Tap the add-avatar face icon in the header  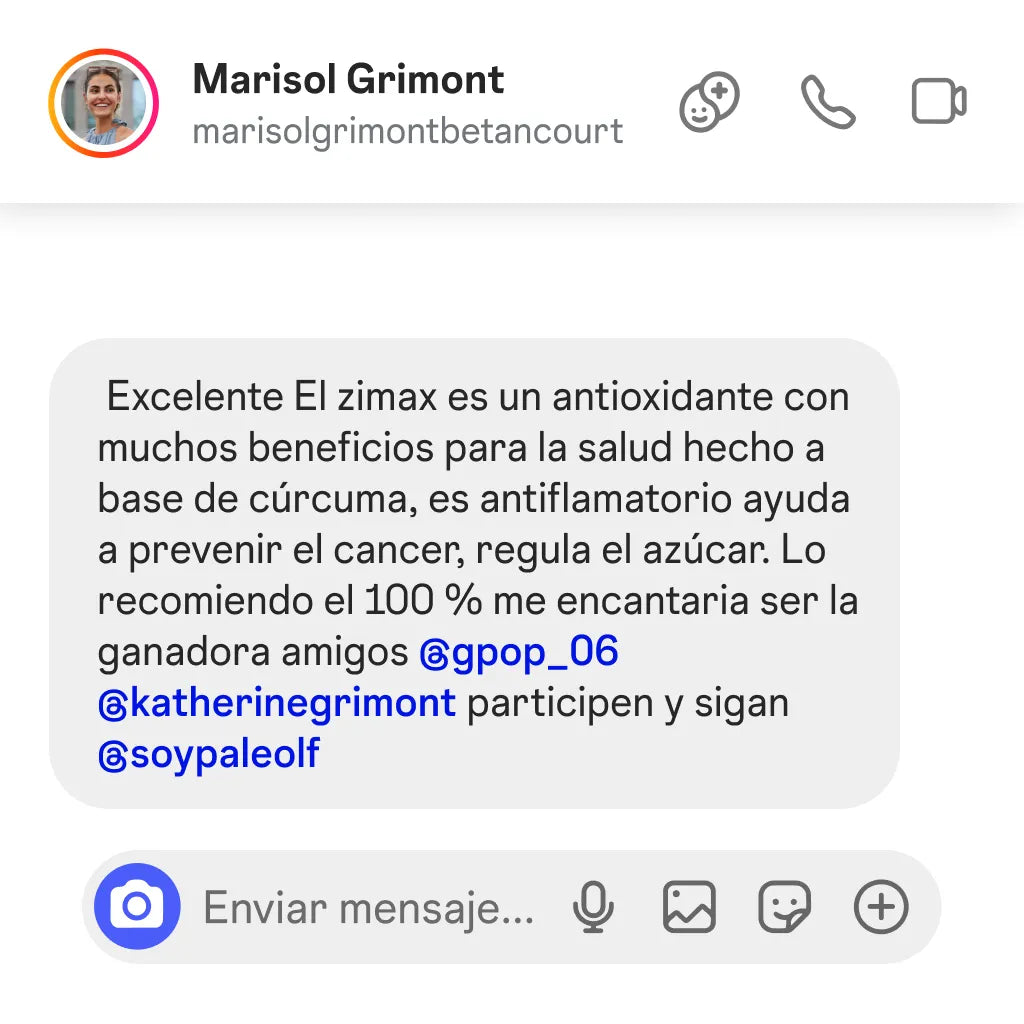point(709,103)
